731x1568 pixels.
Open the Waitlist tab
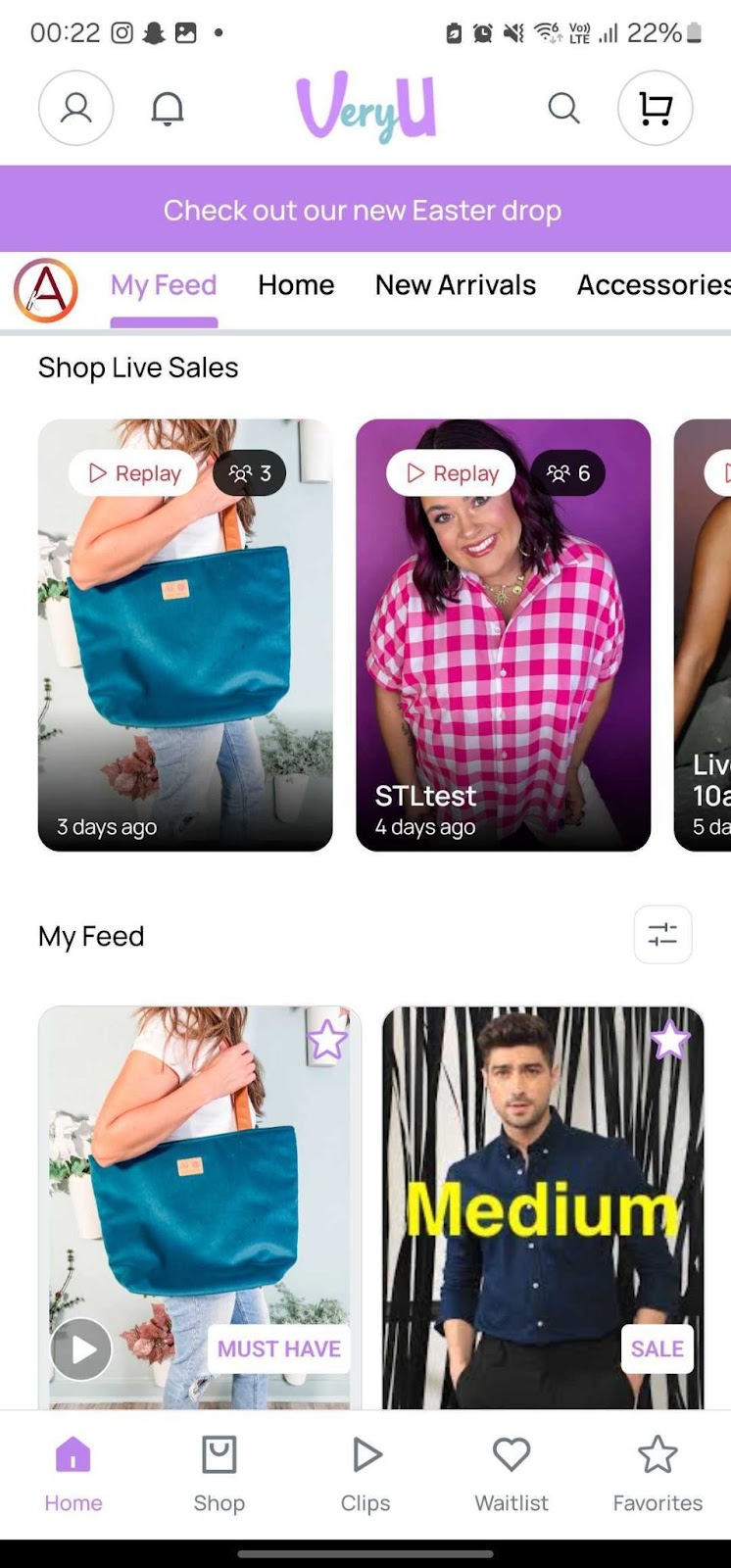point(512,1474)
